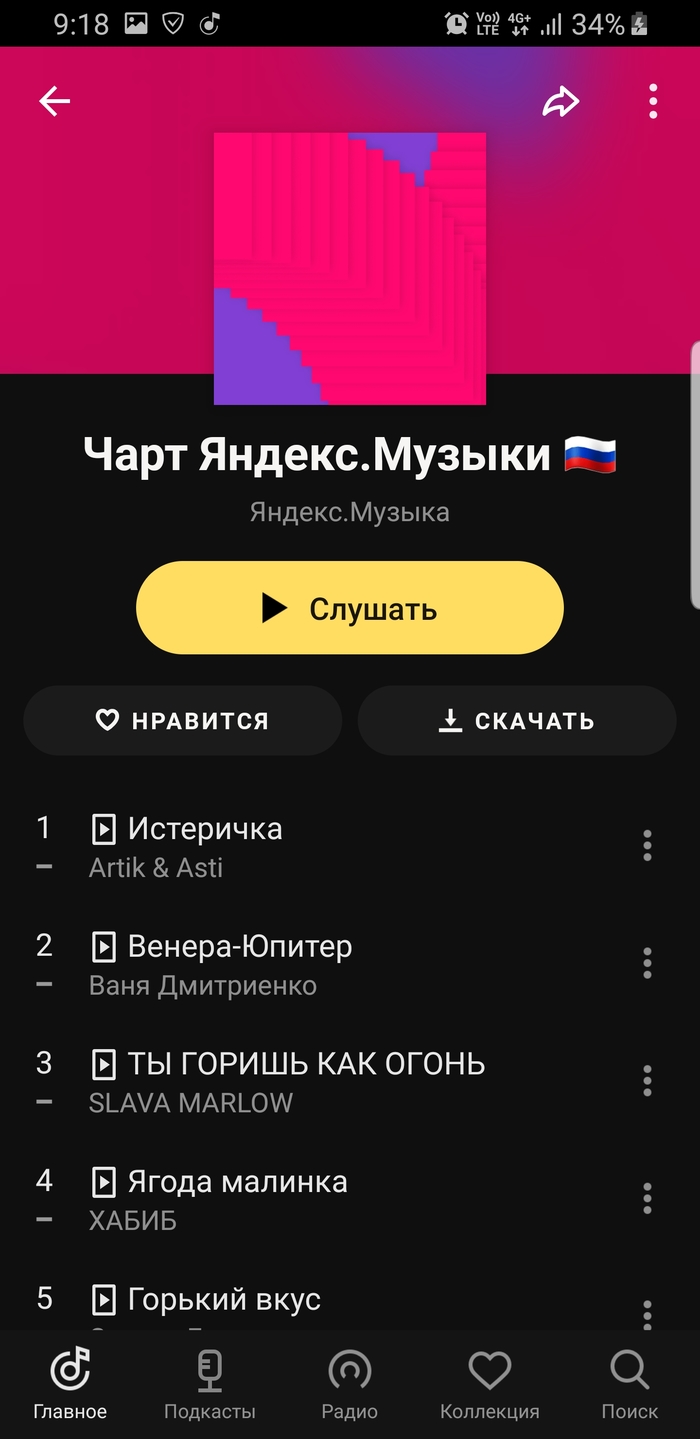Show more options for Венера-Юпитер
The height and width of the screenshot is (1439, 700).
pos(647,963)
